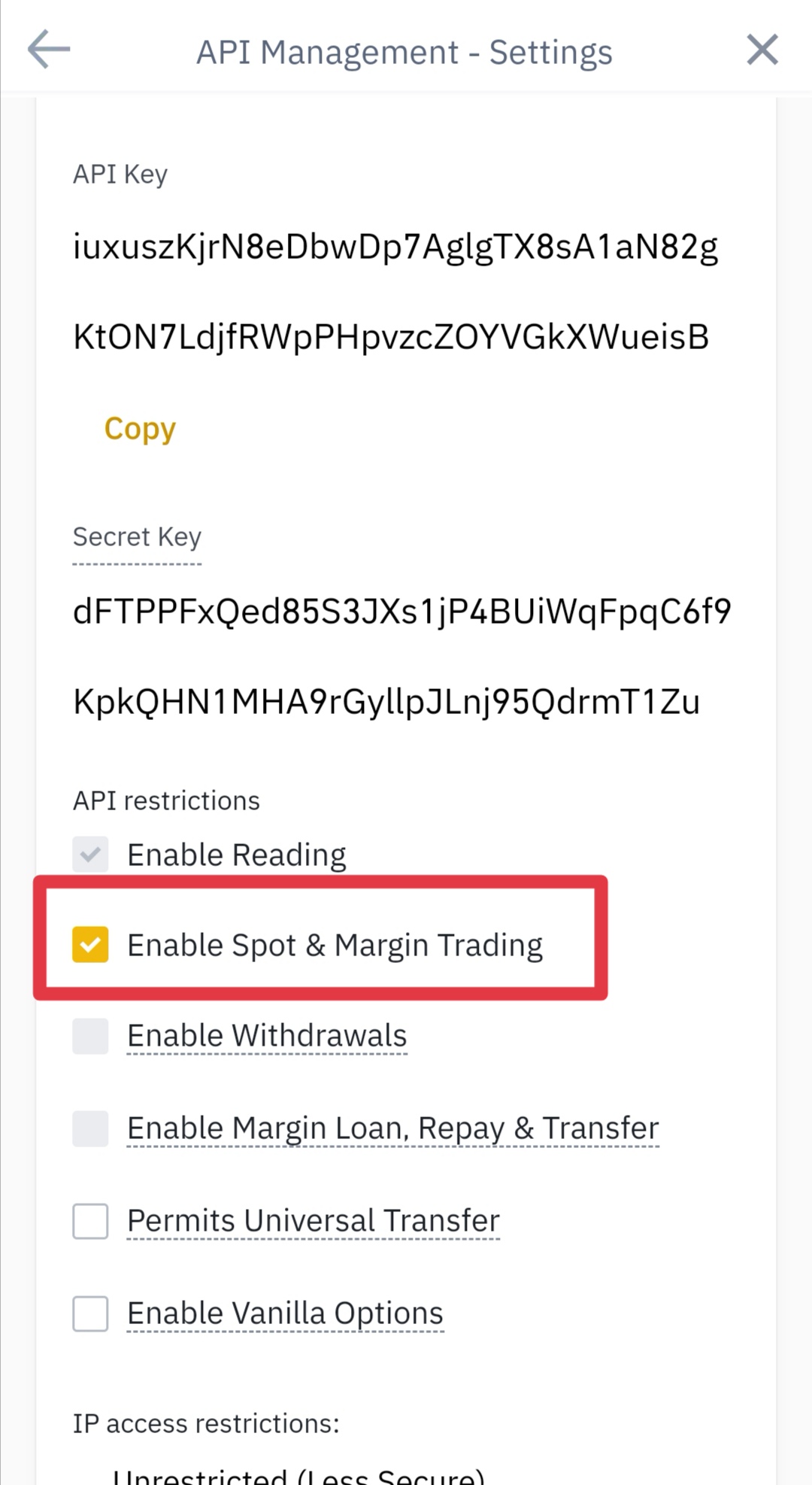The image size is (812, 1485).
Task: Close the API Management settings
Action: coord(762,50)
